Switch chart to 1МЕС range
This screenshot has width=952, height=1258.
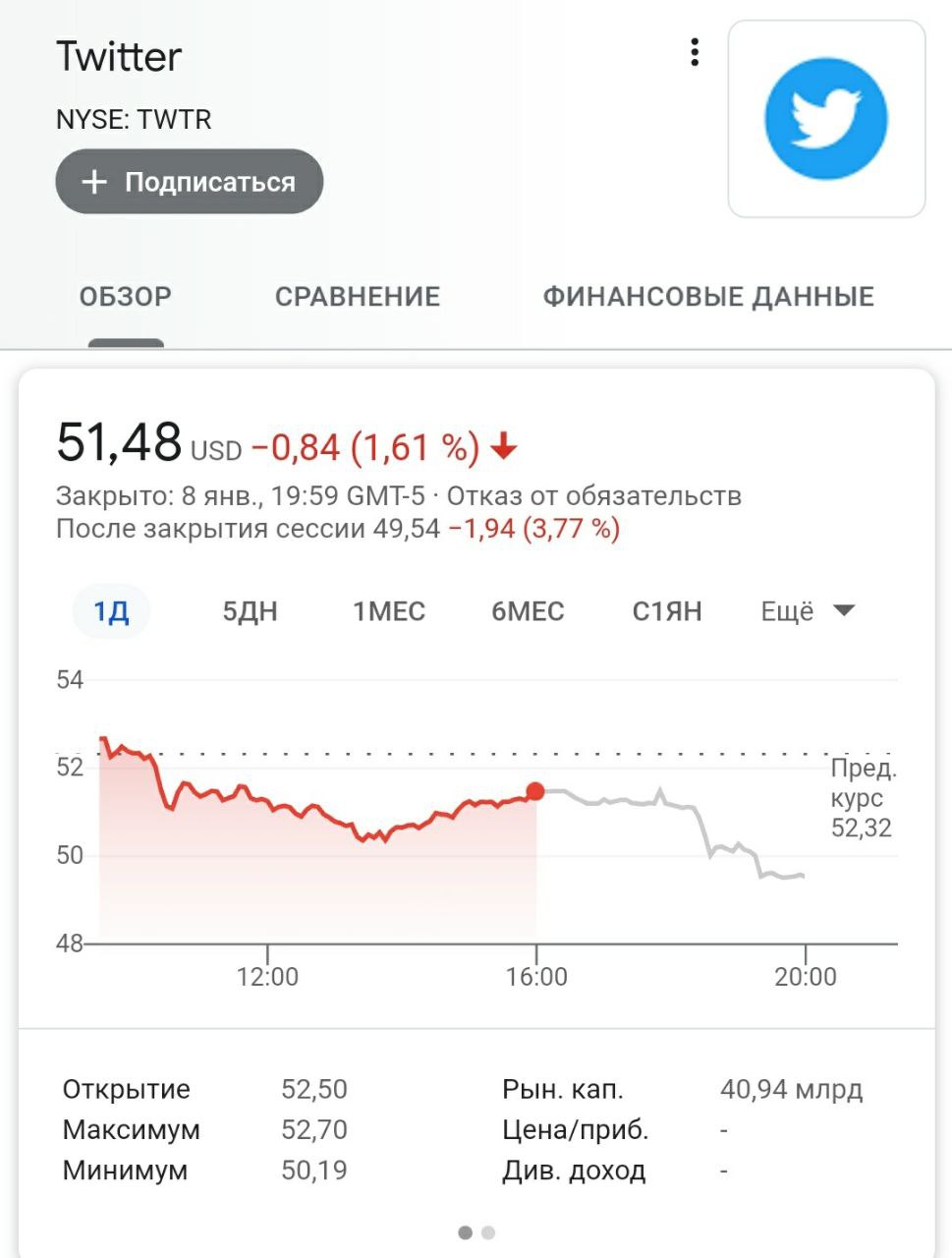click(x=389, y=611)
